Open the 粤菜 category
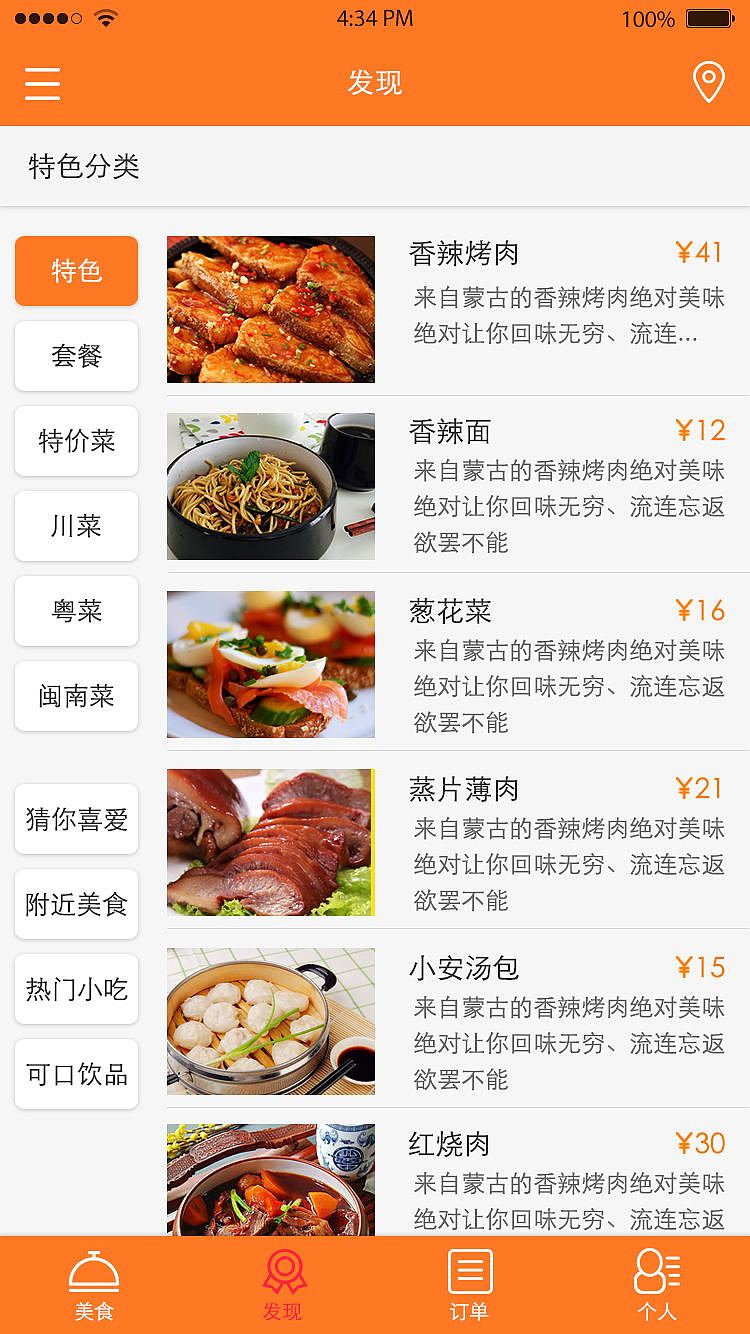This screenshot has height=1334, width=750. [x=76, y=611]
